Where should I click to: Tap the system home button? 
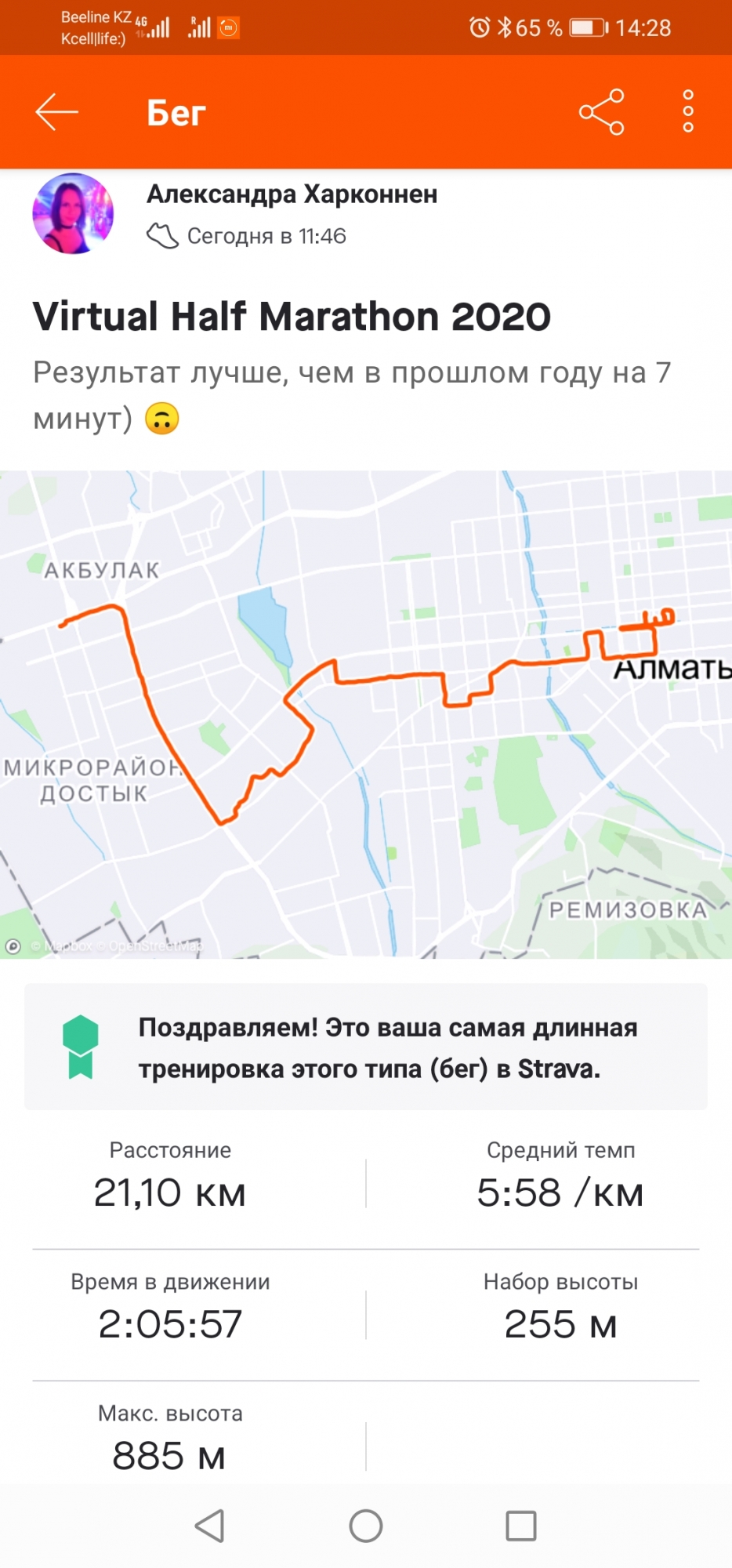(366, 1526)
